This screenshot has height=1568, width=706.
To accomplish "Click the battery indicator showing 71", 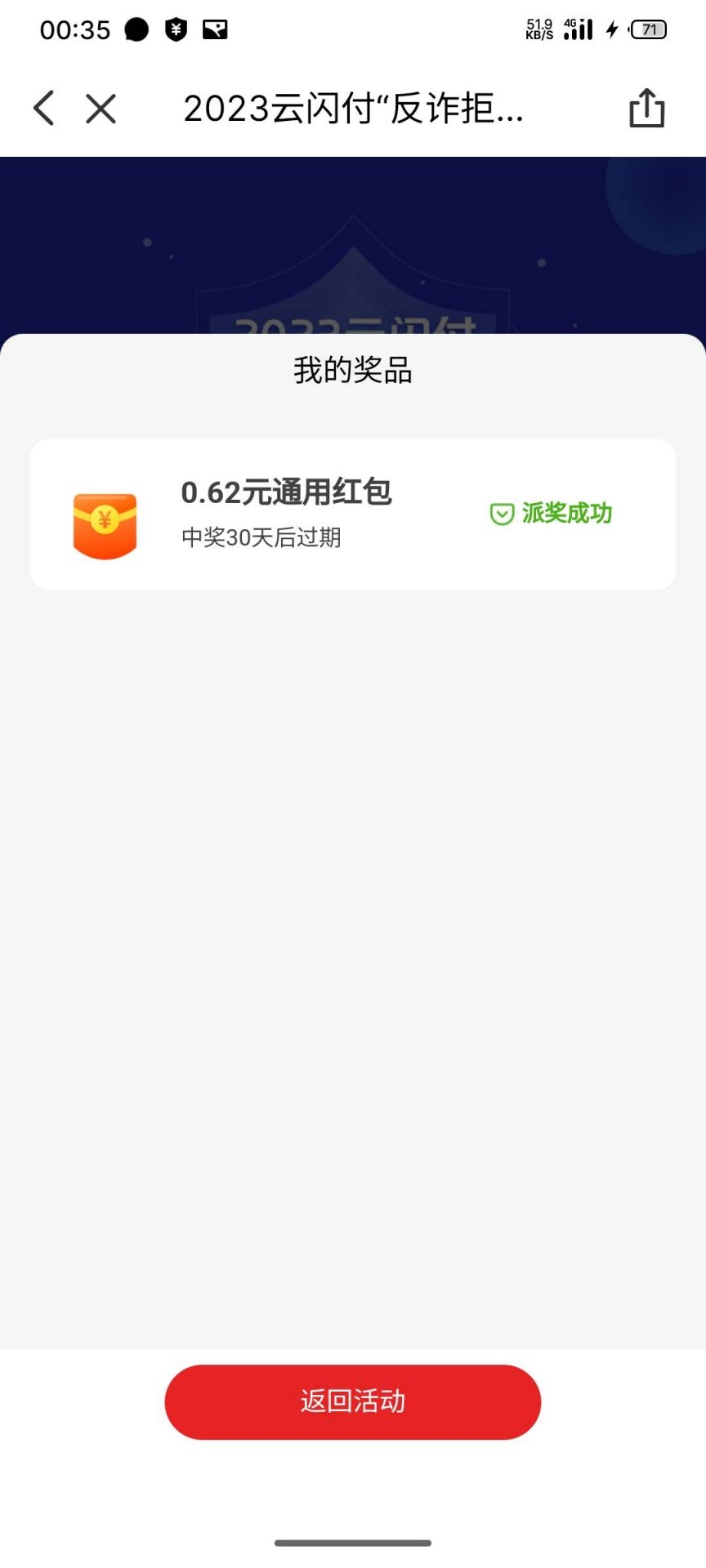I will coord(648,29).
